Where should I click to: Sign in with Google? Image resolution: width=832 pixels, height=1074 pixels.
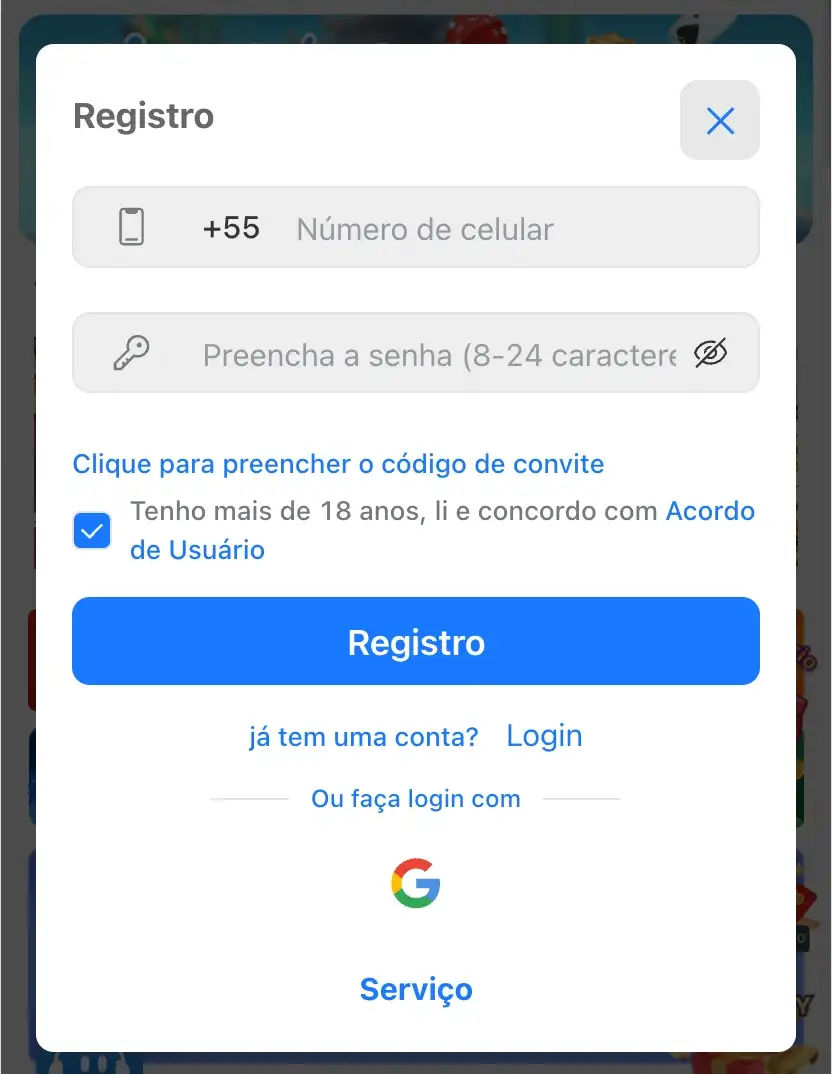pos(416,883)
